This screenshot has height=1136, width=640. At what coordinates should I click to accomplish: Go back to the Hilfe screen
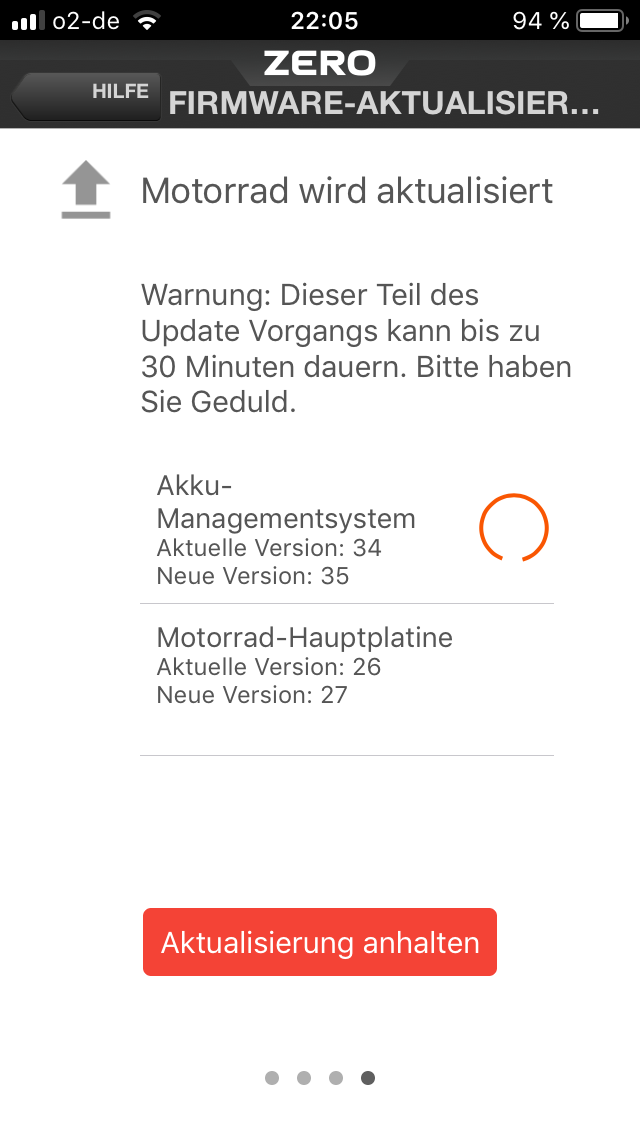88,93
